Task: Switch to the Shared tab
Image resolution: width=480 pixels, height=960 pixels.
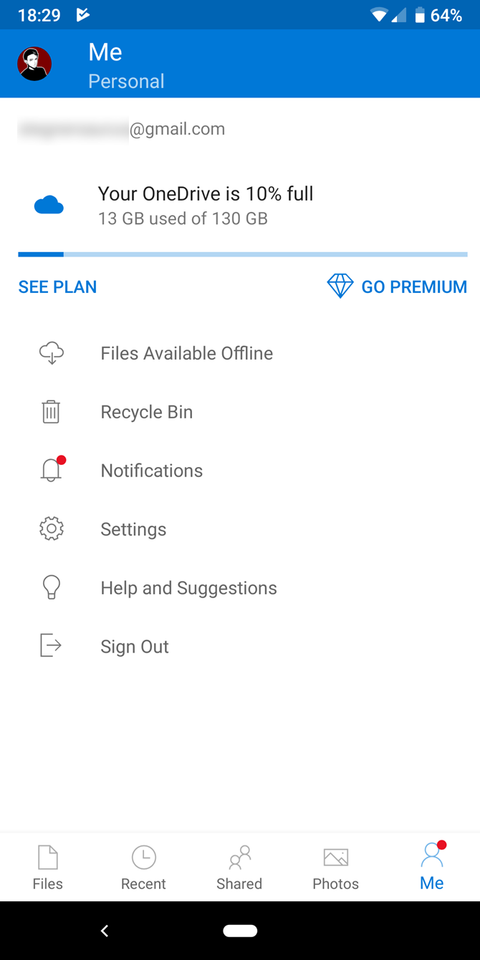Action: point(239,867)
